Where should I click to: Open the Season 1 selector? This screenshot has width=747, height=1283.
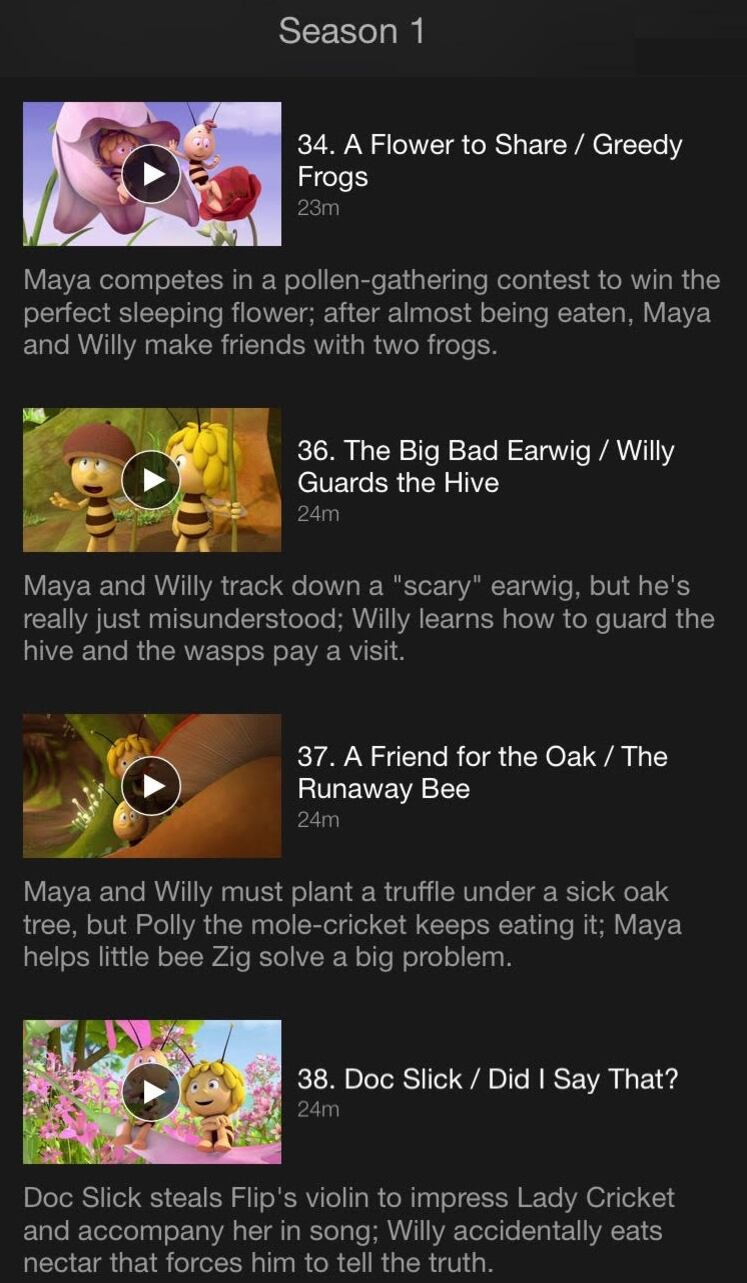(x=352, y=31)
